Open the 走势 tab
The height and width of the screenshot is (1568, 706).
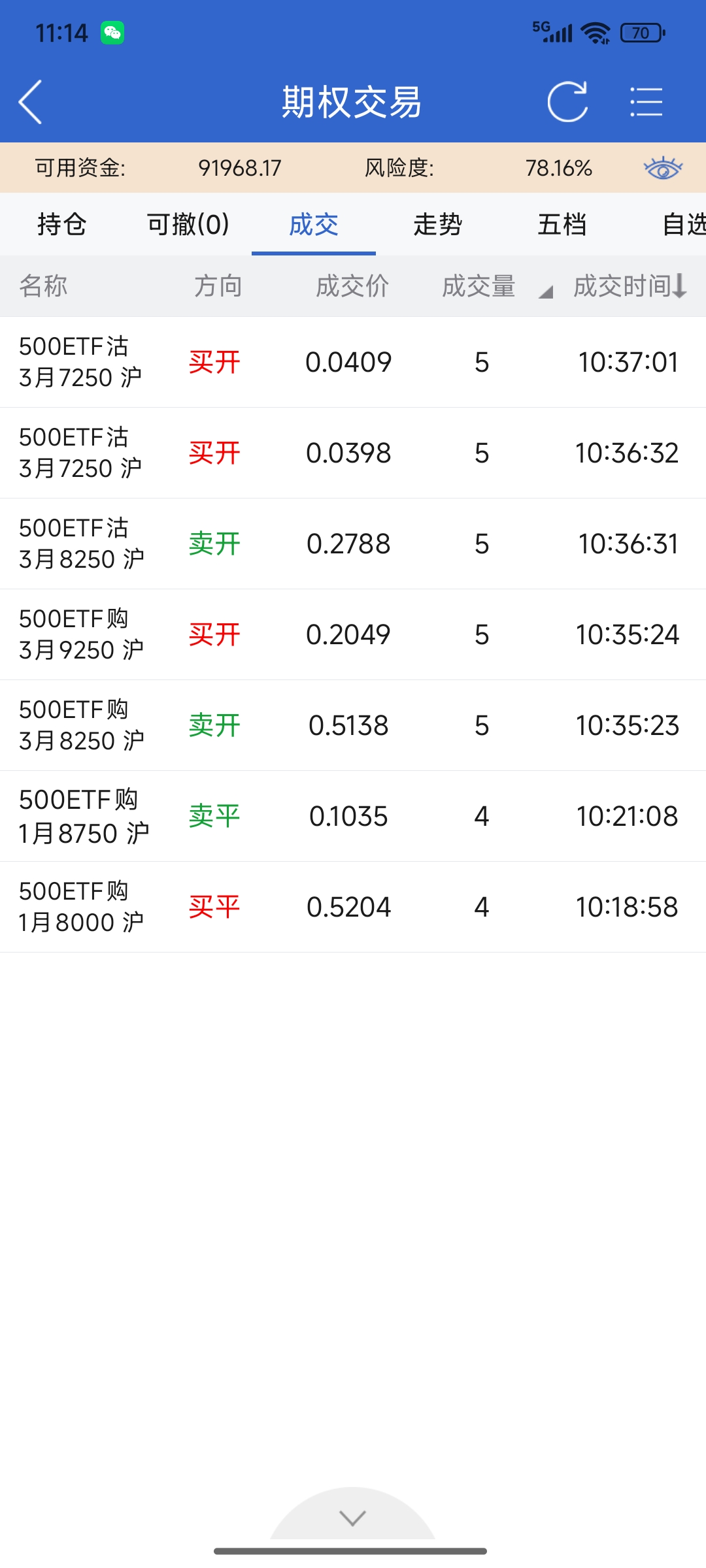[x=438, y=224]
